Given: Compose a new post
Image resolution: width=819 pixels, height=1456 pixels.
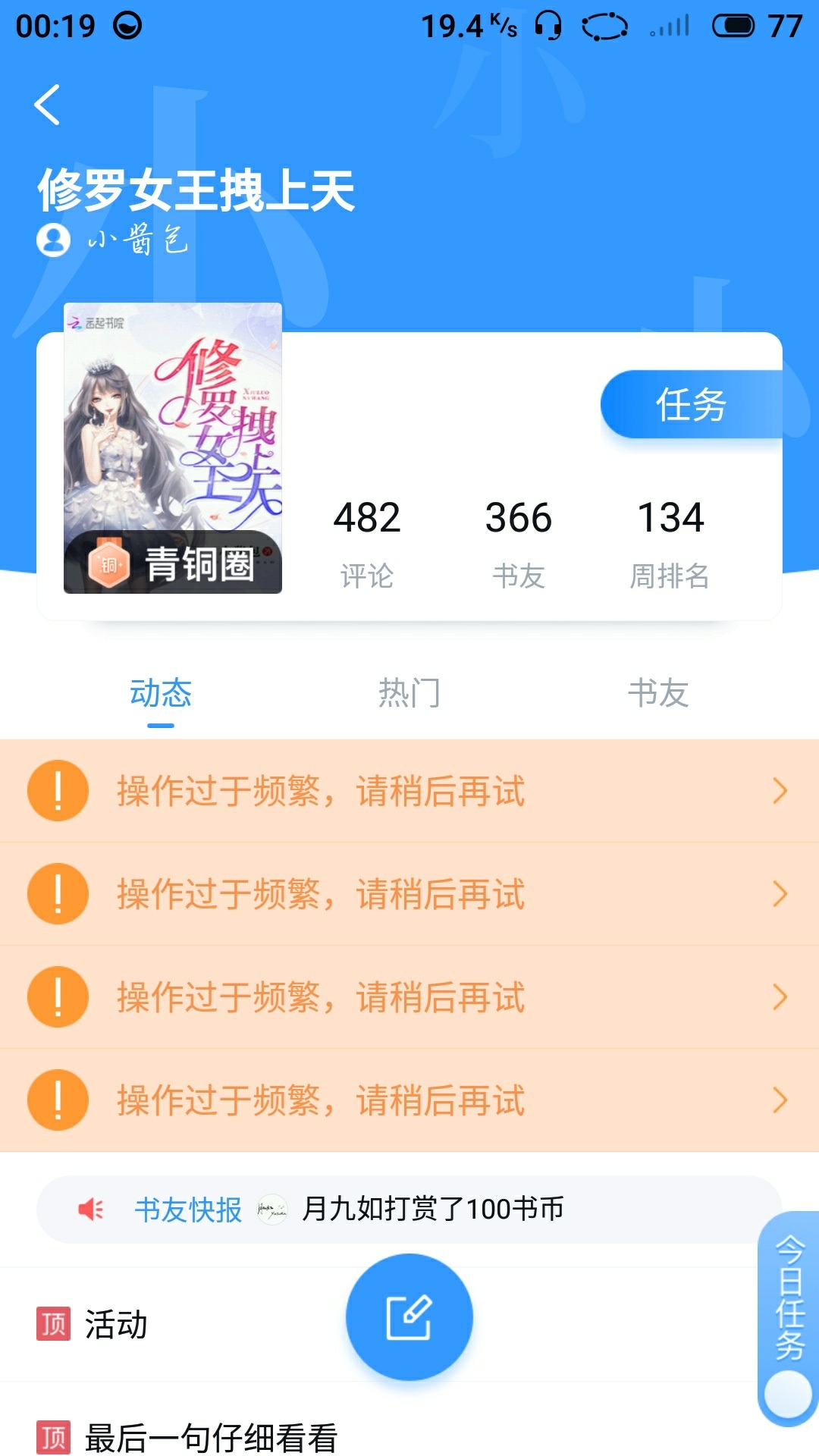Looking at the screenshot, I should point(409,1316).
